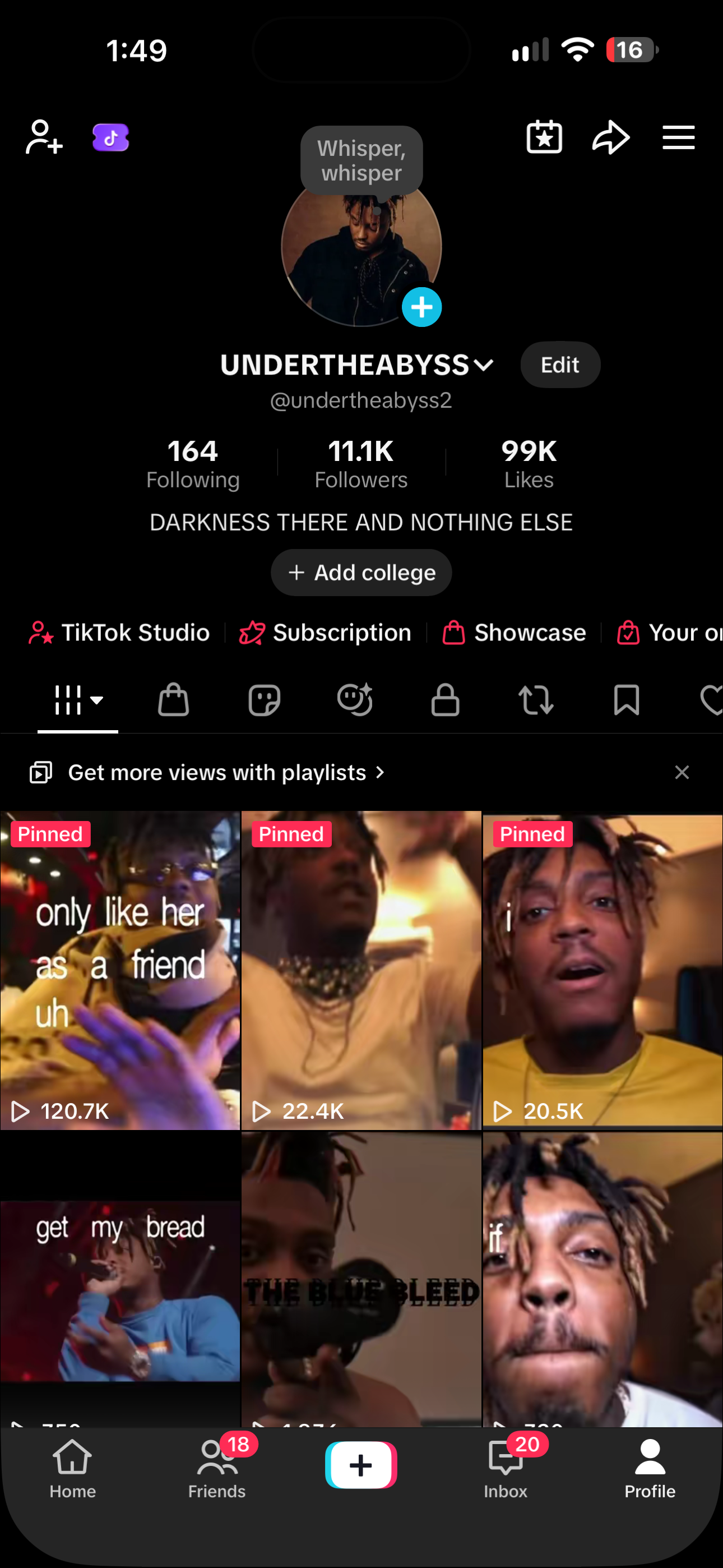Switch to the reposts tab

point(536,699)
